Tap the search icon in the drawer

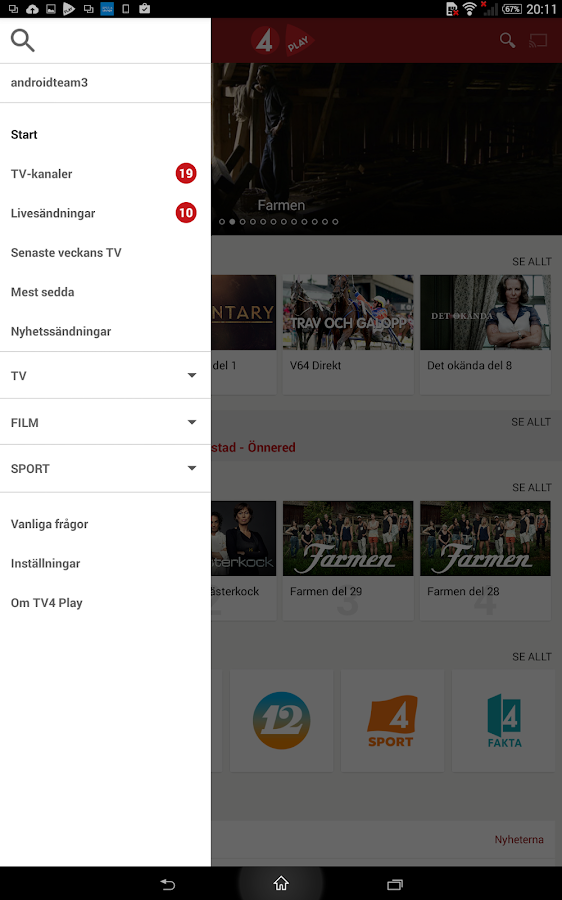(x=22, y=40)
